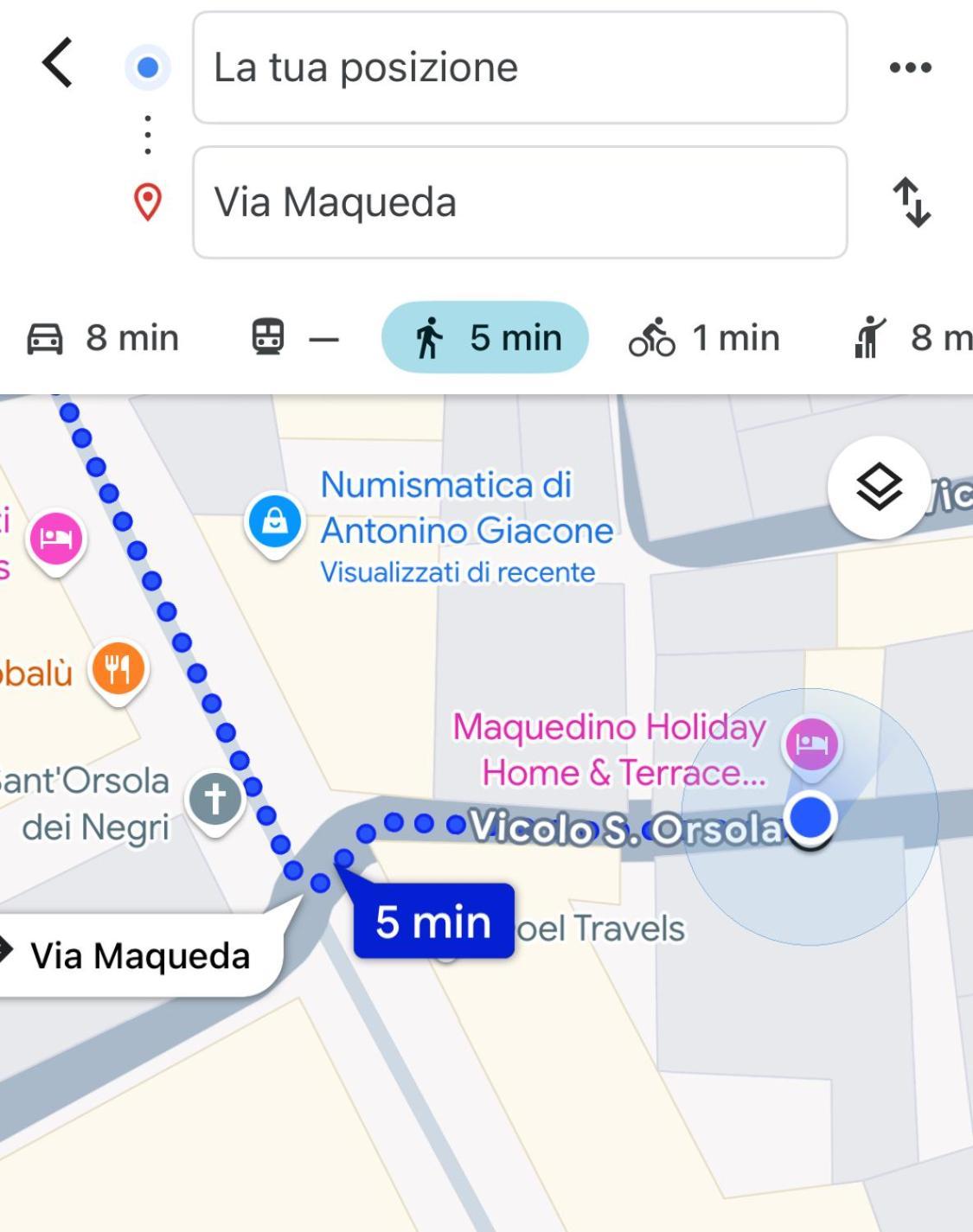This screenshot has height=1232, width=973.
Task: Switch to driving directions, 8 min
Action: tap(104, 338)
